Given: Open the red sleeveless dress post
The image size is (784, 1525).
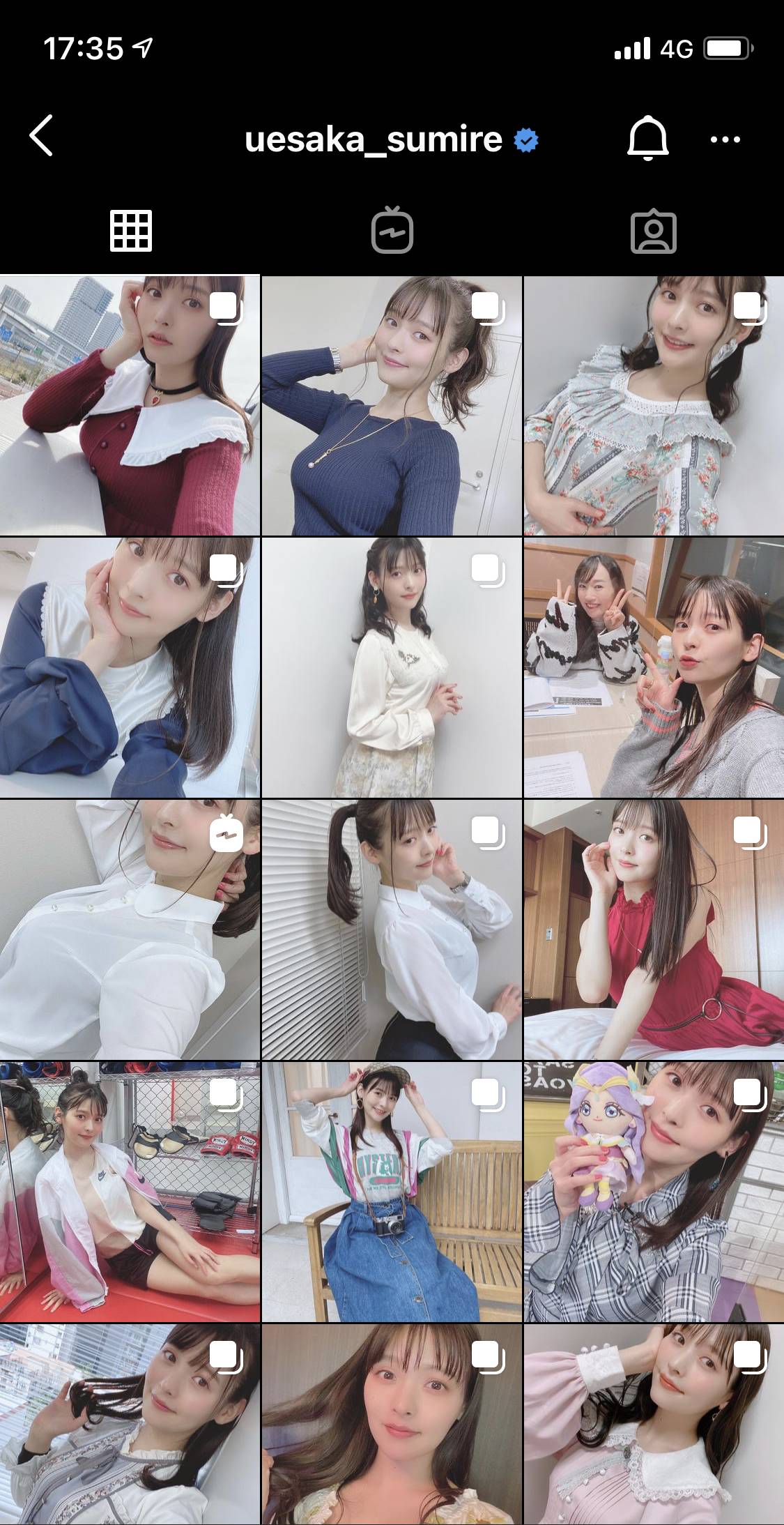Looking at the screenshot, I should (x=654, y=930).
